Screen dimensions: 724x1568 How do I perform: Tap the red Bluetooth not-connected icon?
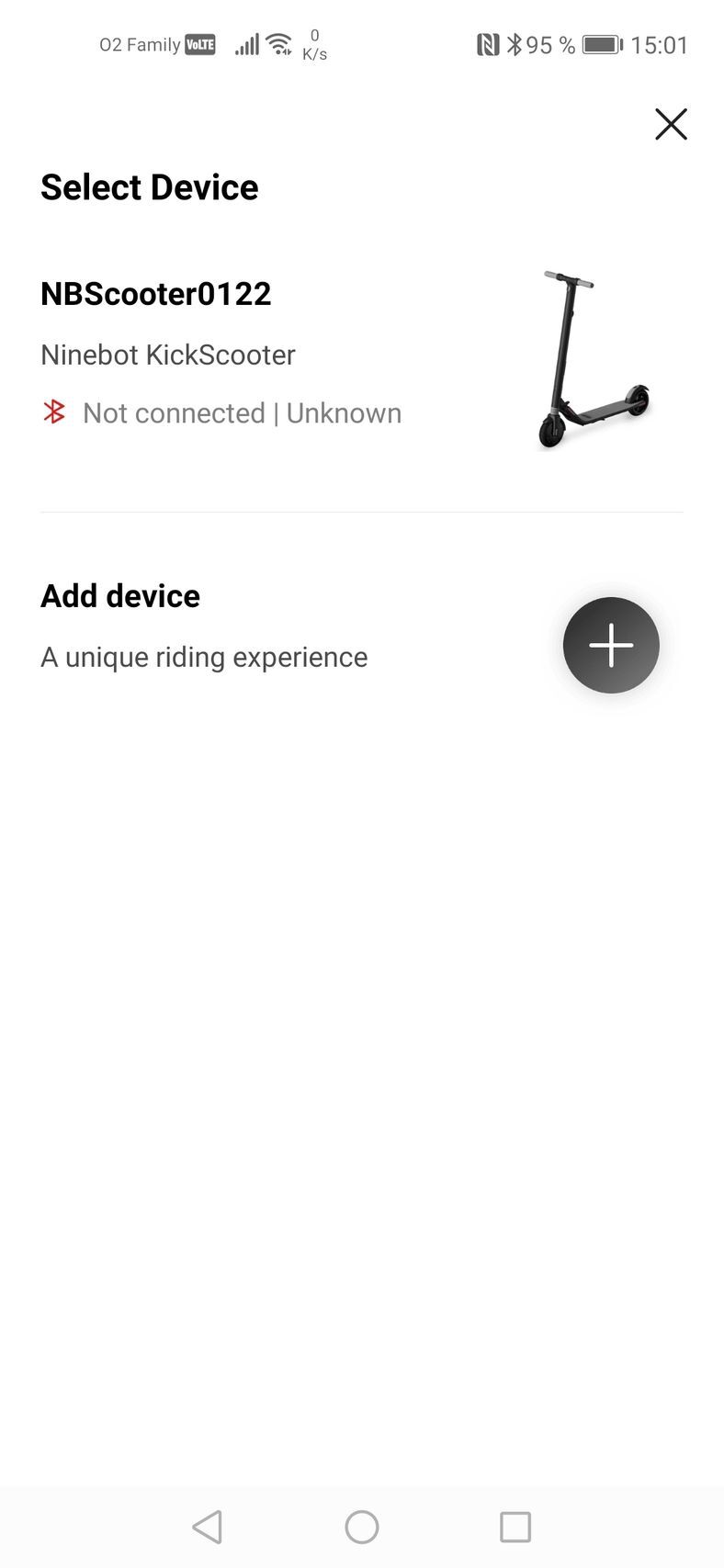tap(55, 413)
